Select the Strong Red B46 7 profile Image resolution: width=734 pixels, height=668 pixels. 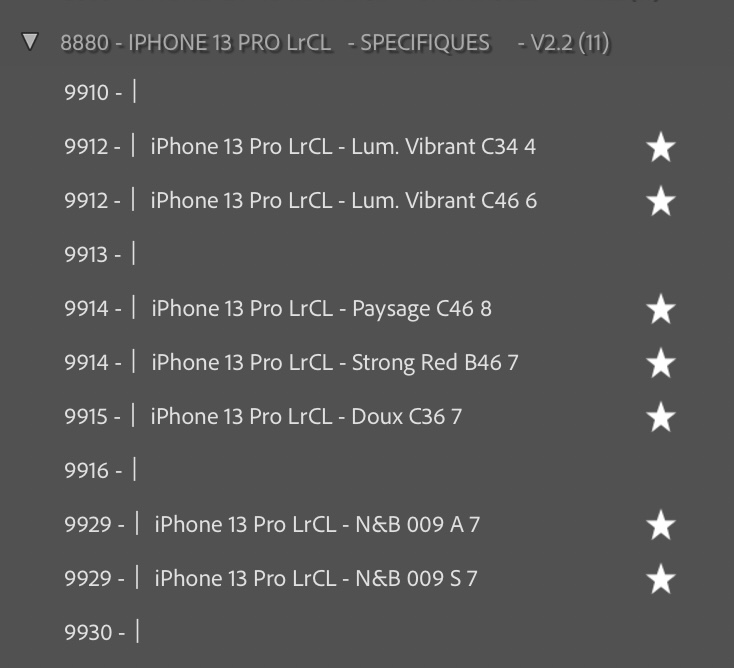coord(334,363)
